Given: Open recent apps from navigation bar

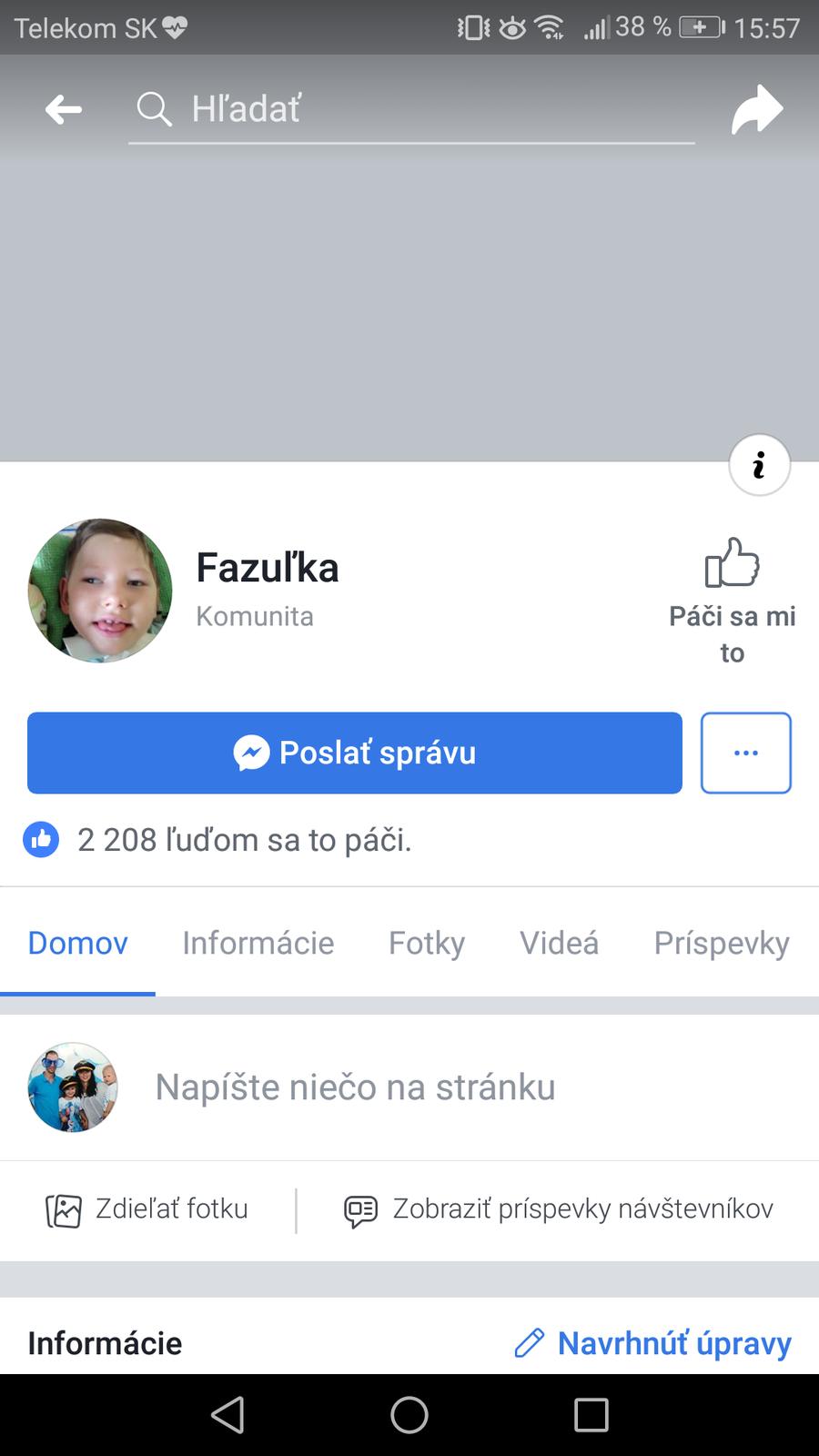Looking at the screenshot, I should tap(591, 1415).
